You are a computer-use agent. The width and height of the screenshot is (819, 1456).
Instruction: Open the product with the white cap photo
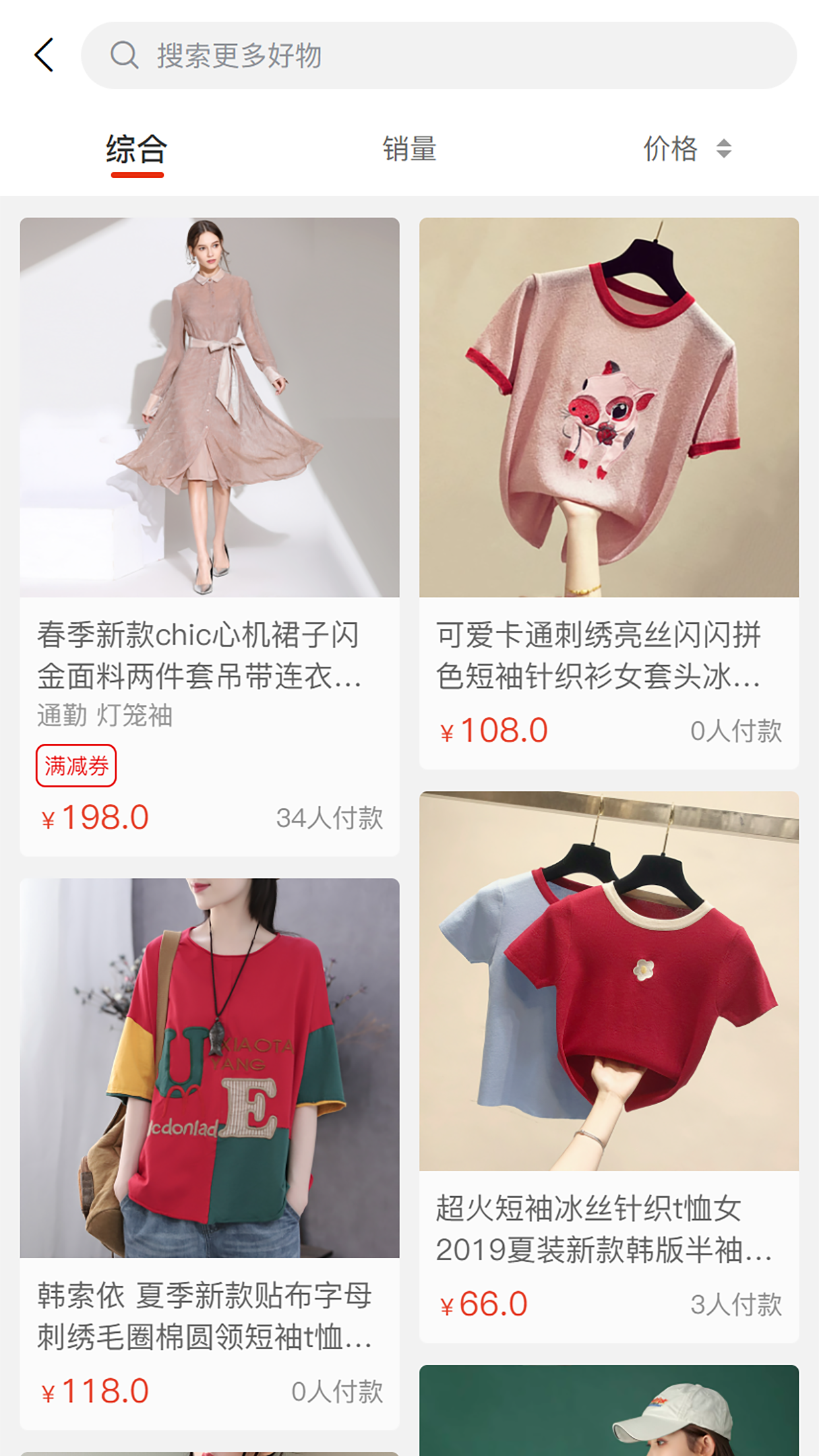[609, 1411]
